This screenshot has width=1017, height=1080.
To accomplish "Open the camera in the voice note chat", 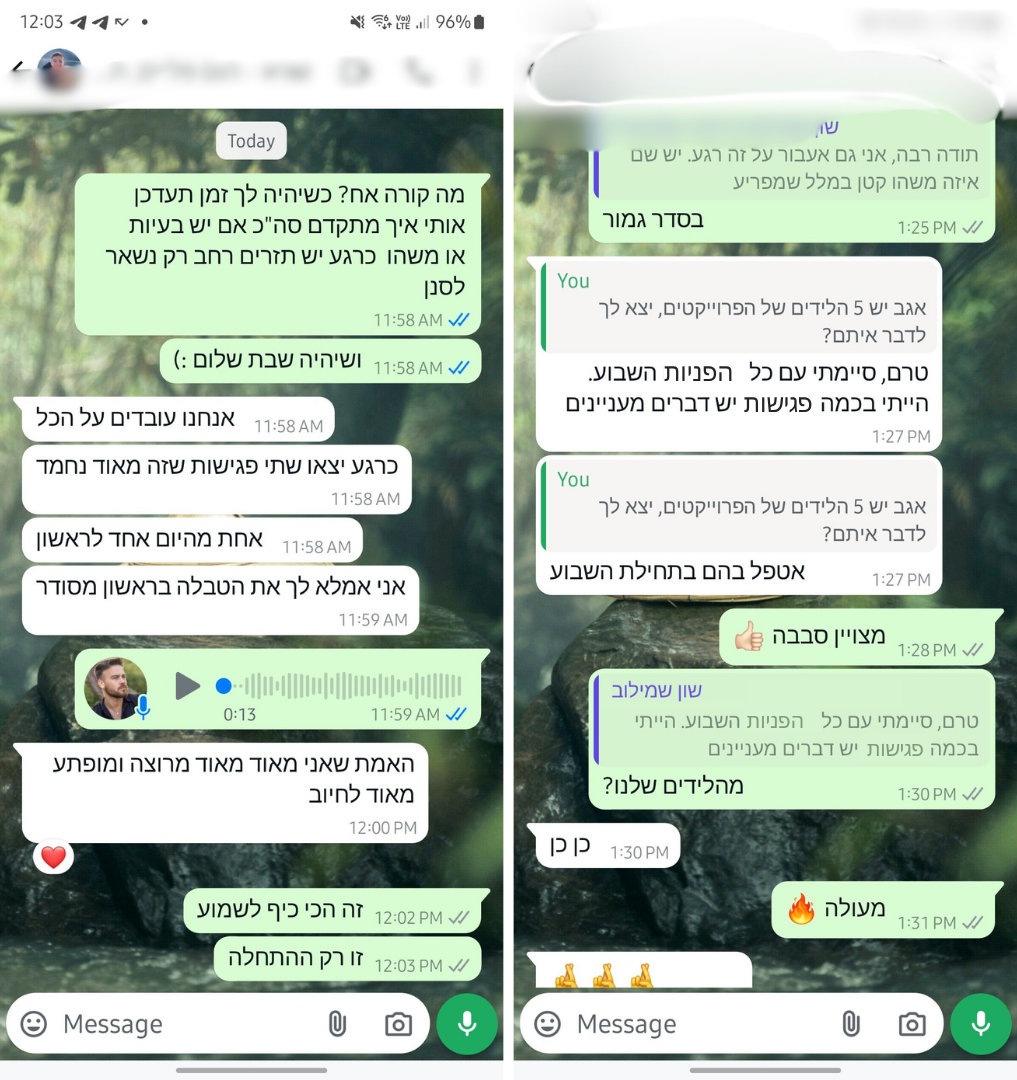I will (398, 1024).
